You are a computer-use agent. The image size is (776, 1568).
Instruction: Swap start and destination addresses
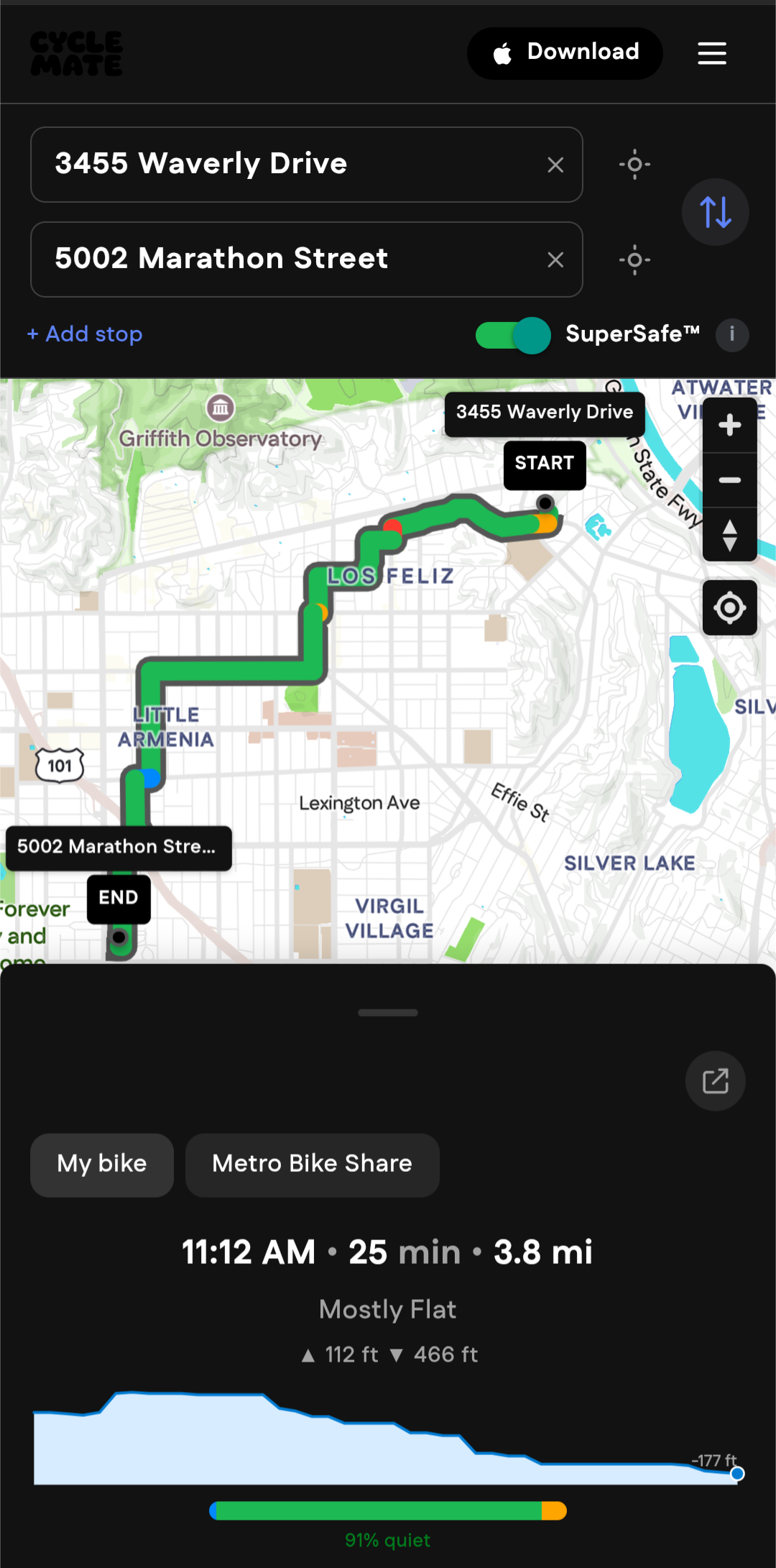715,212
